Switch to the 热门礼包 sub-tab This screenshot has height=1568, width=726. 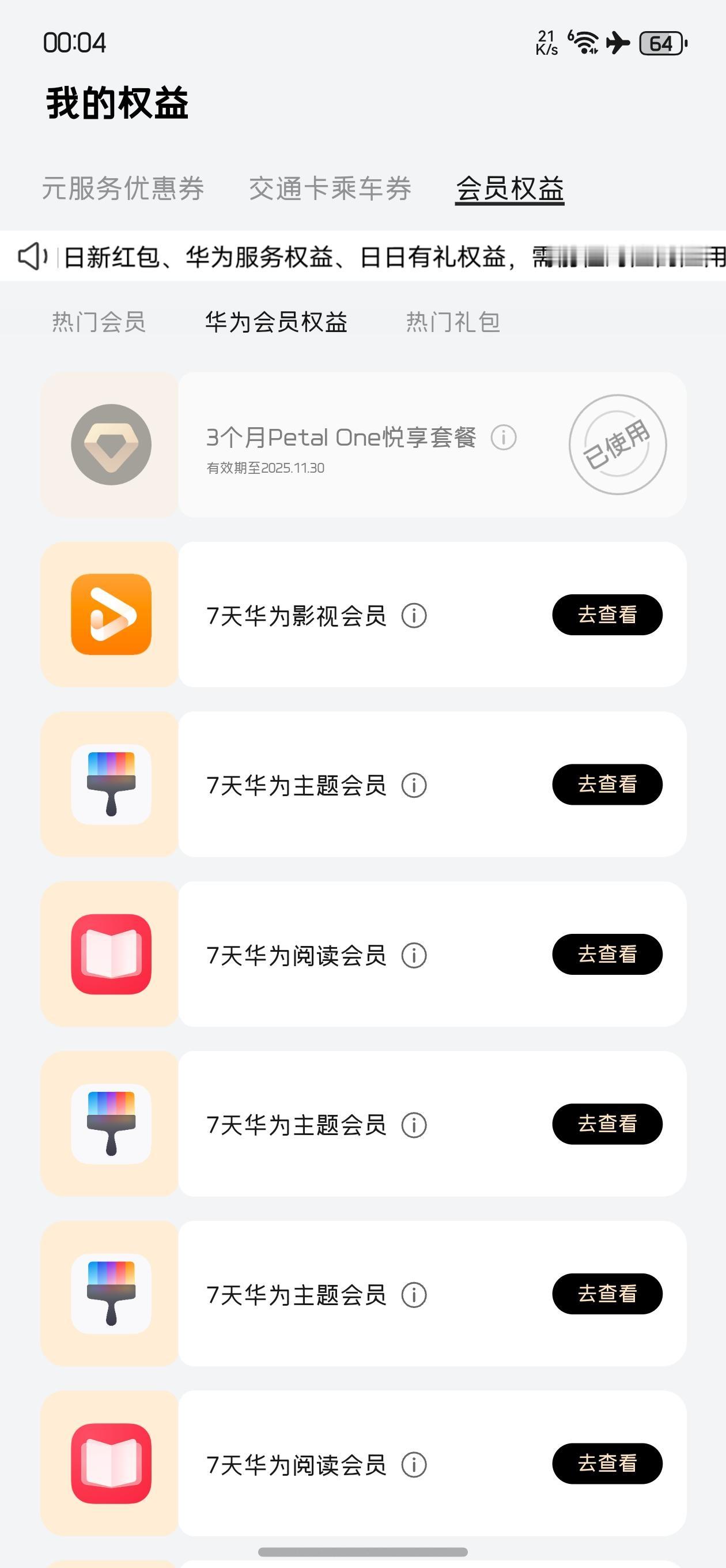tap(453, 322)
